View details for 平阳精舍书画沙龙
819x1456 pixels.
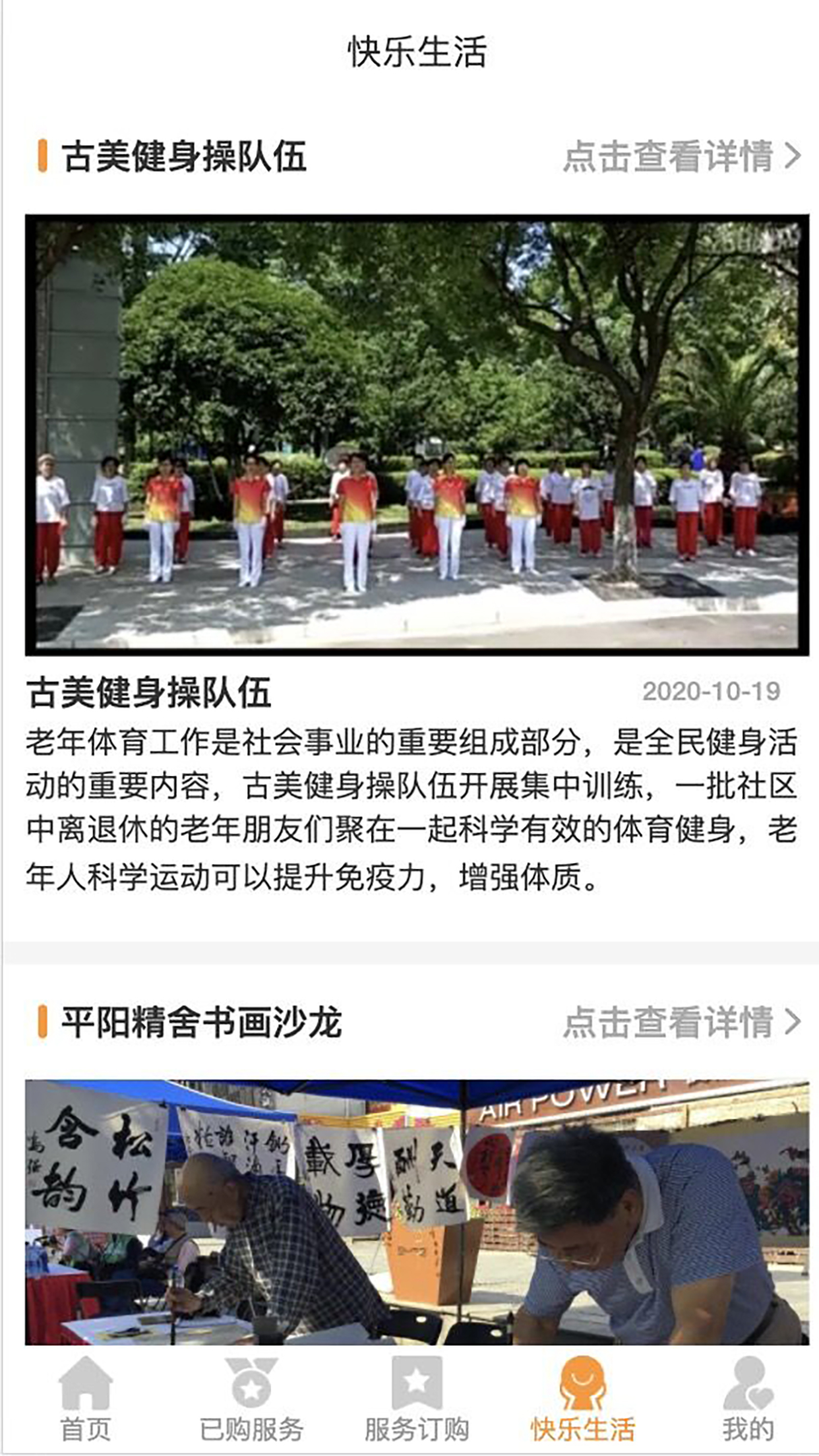click(x=681, y=1022)
